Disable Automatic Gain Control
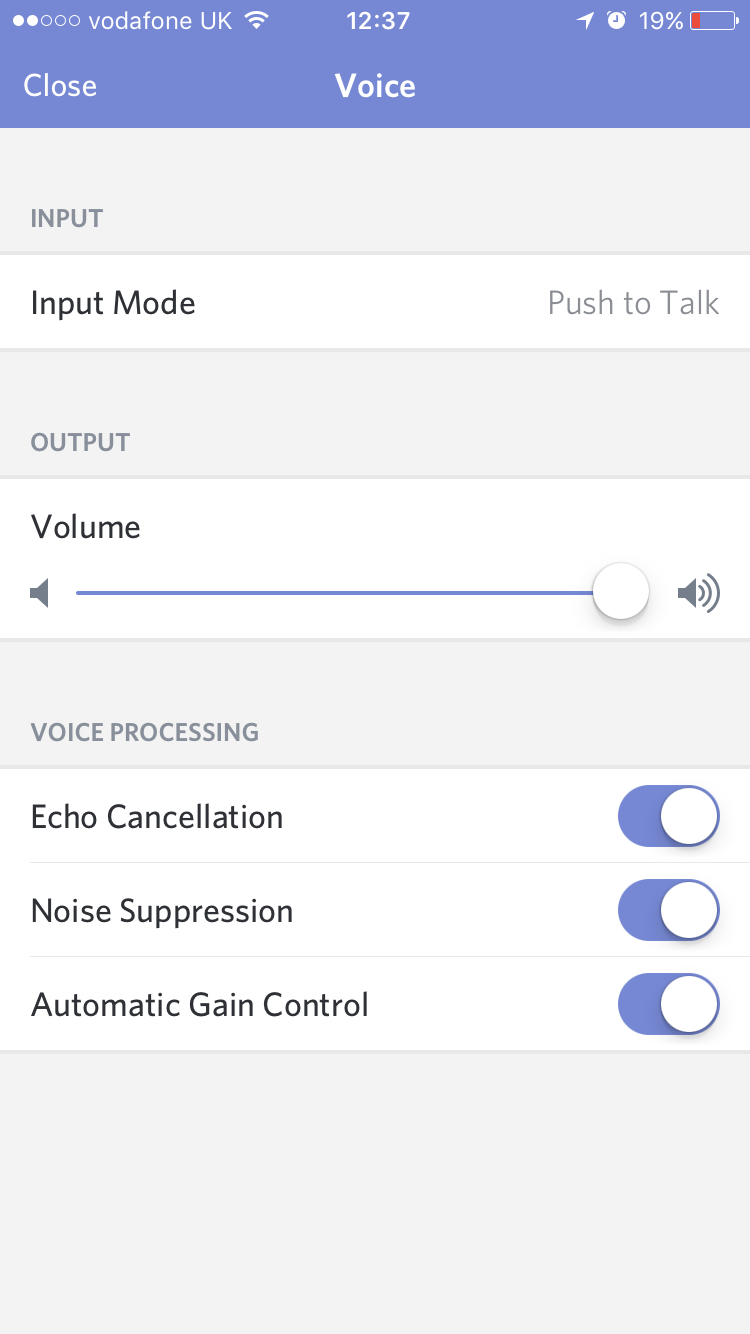 668,1004
